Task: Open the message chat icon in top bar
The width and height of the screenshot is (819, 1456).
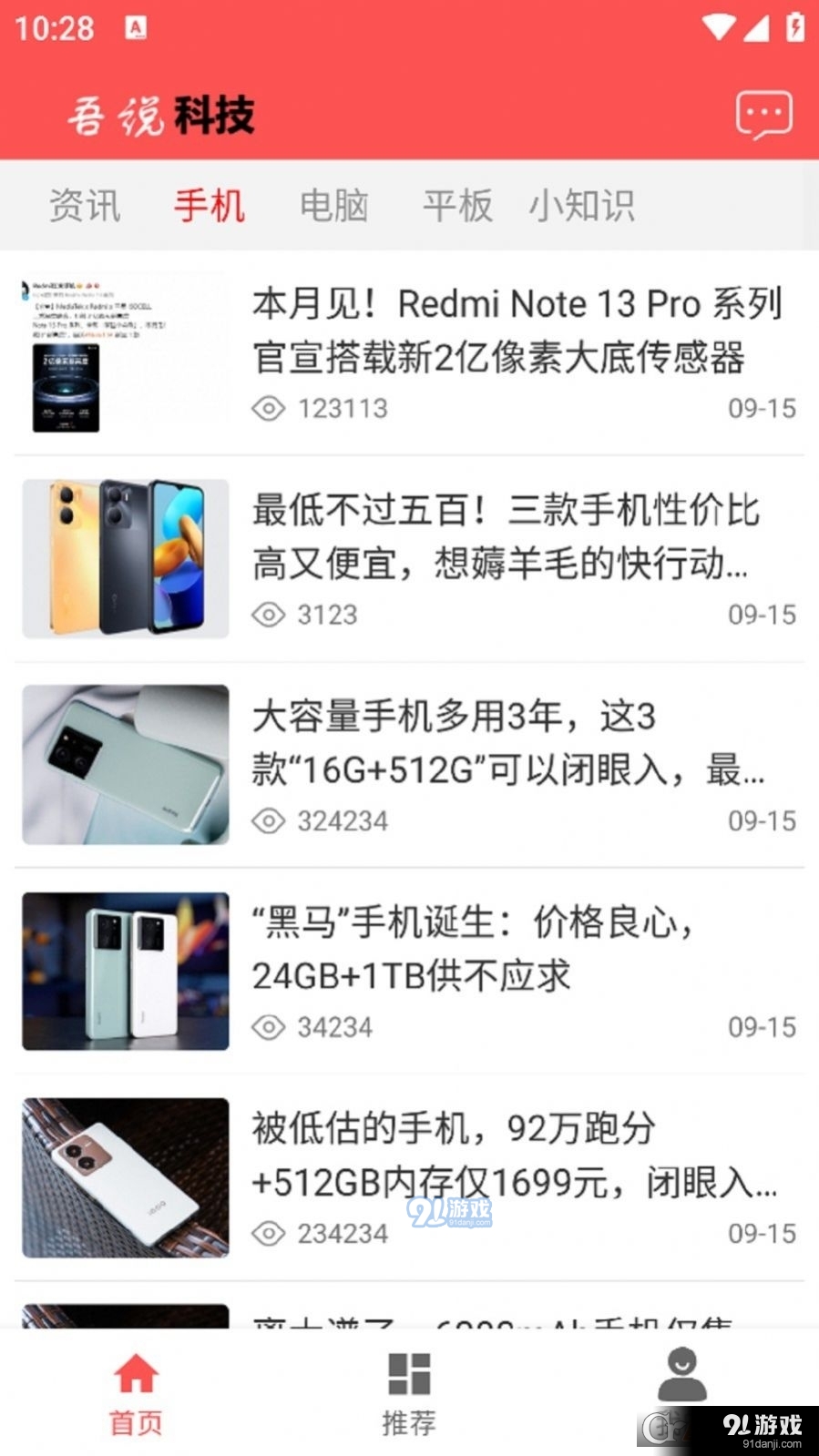Action: 763,112
